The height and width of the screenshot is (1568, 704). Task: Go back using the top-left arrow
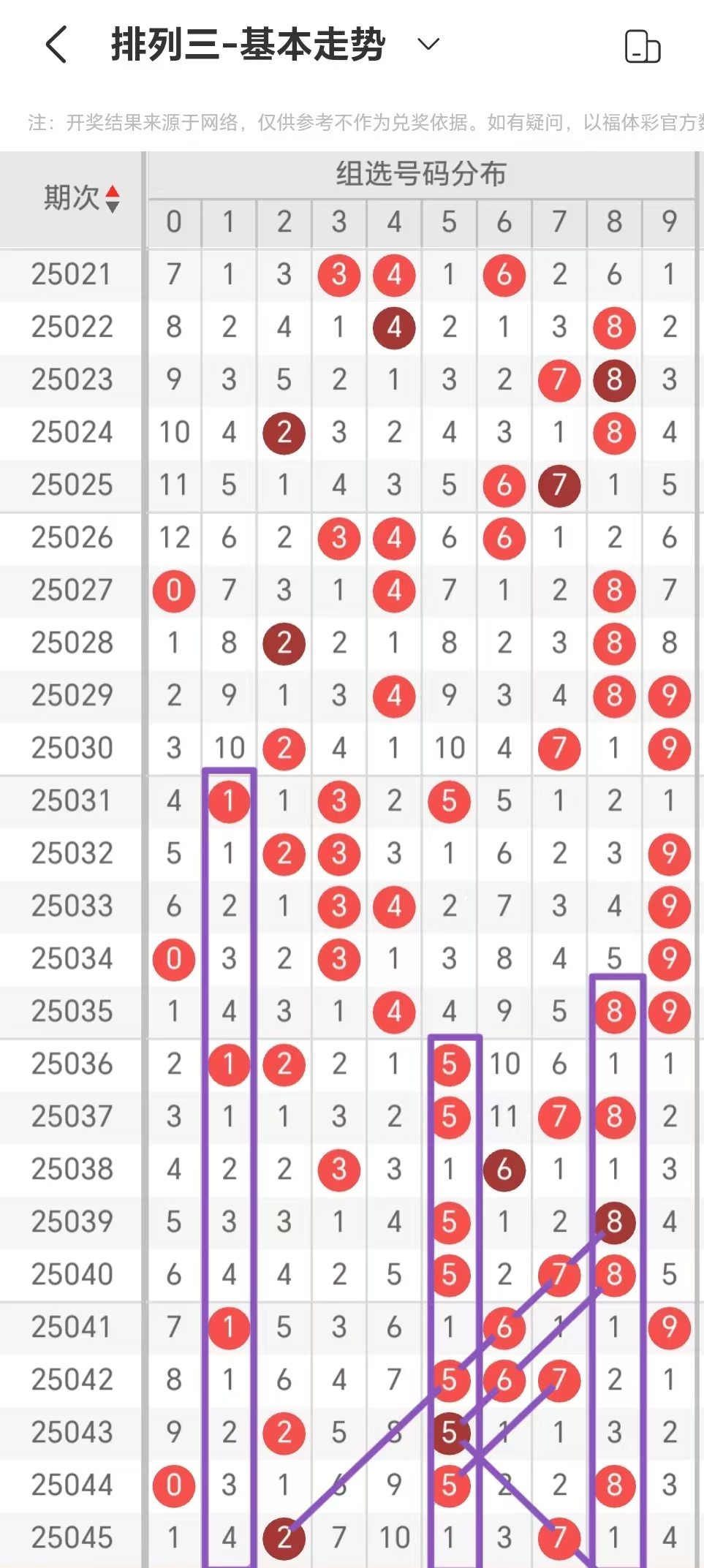click(56, 45)
